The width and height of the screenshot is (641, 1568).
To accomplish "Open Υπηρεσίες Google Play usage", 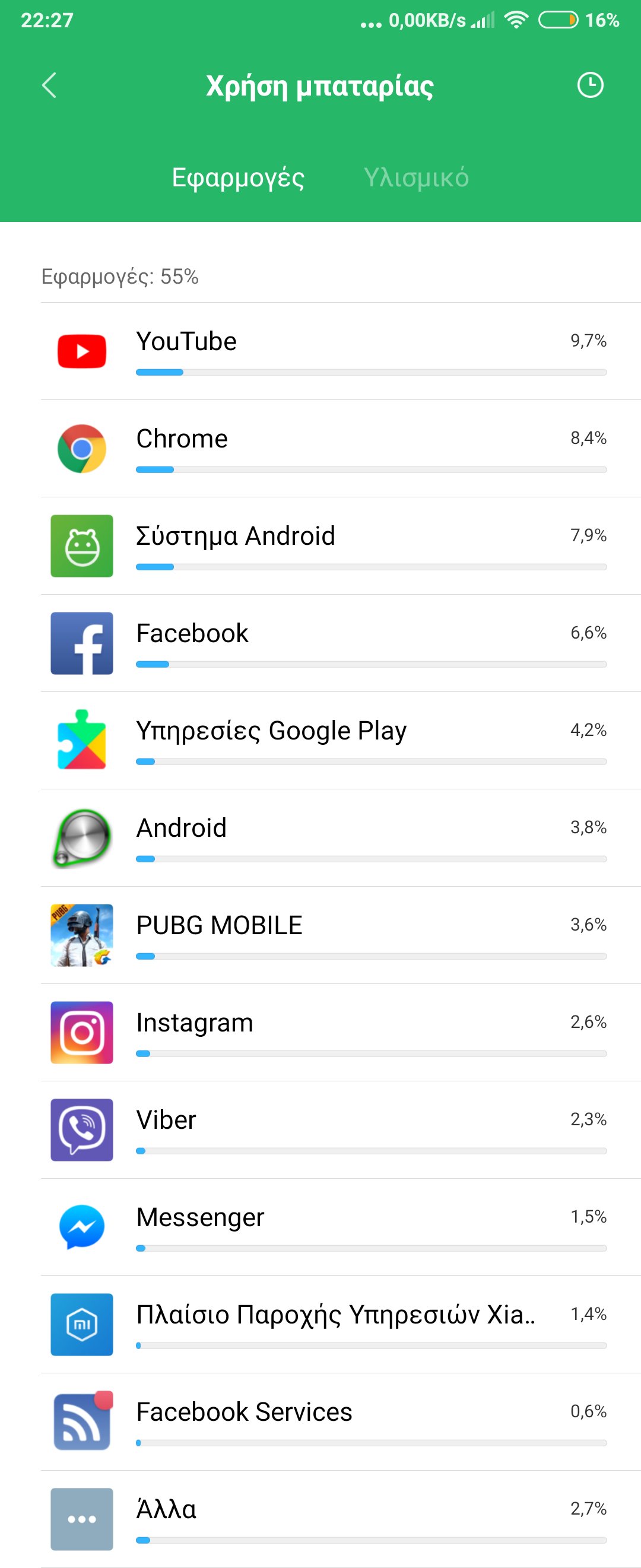I will click(x=340, y=741).
